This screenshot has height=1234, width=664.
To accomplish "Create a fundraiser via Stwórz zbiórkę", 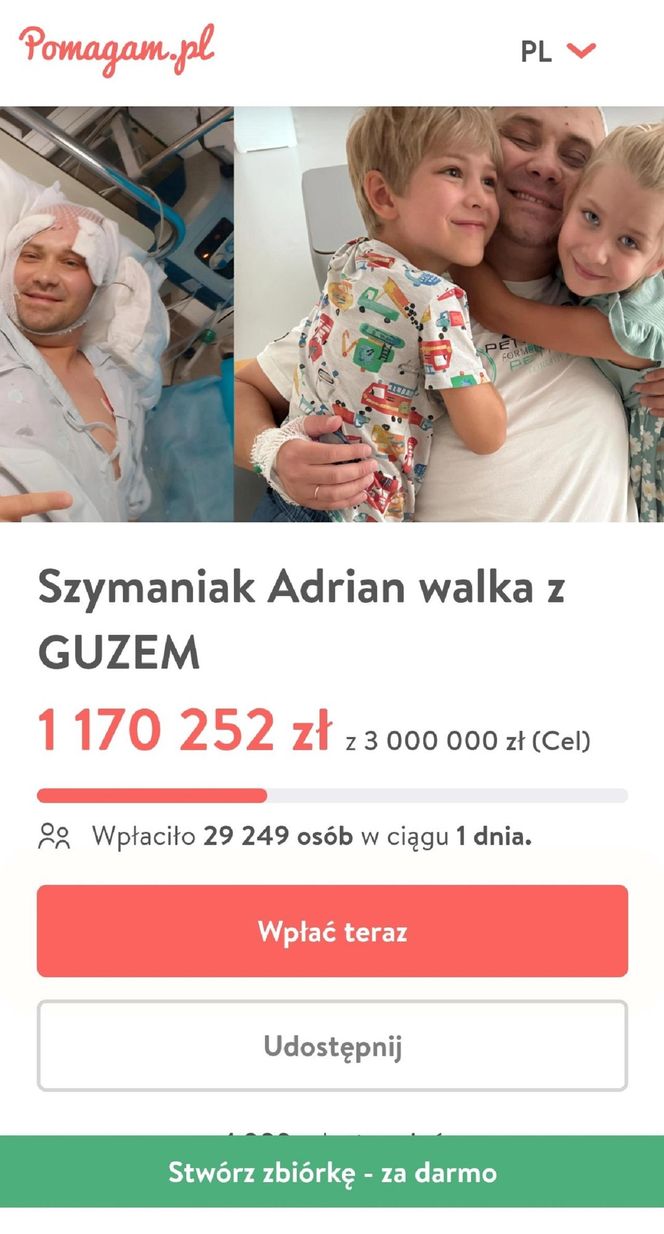I will pyautogui.click(x=332, y=1171).
